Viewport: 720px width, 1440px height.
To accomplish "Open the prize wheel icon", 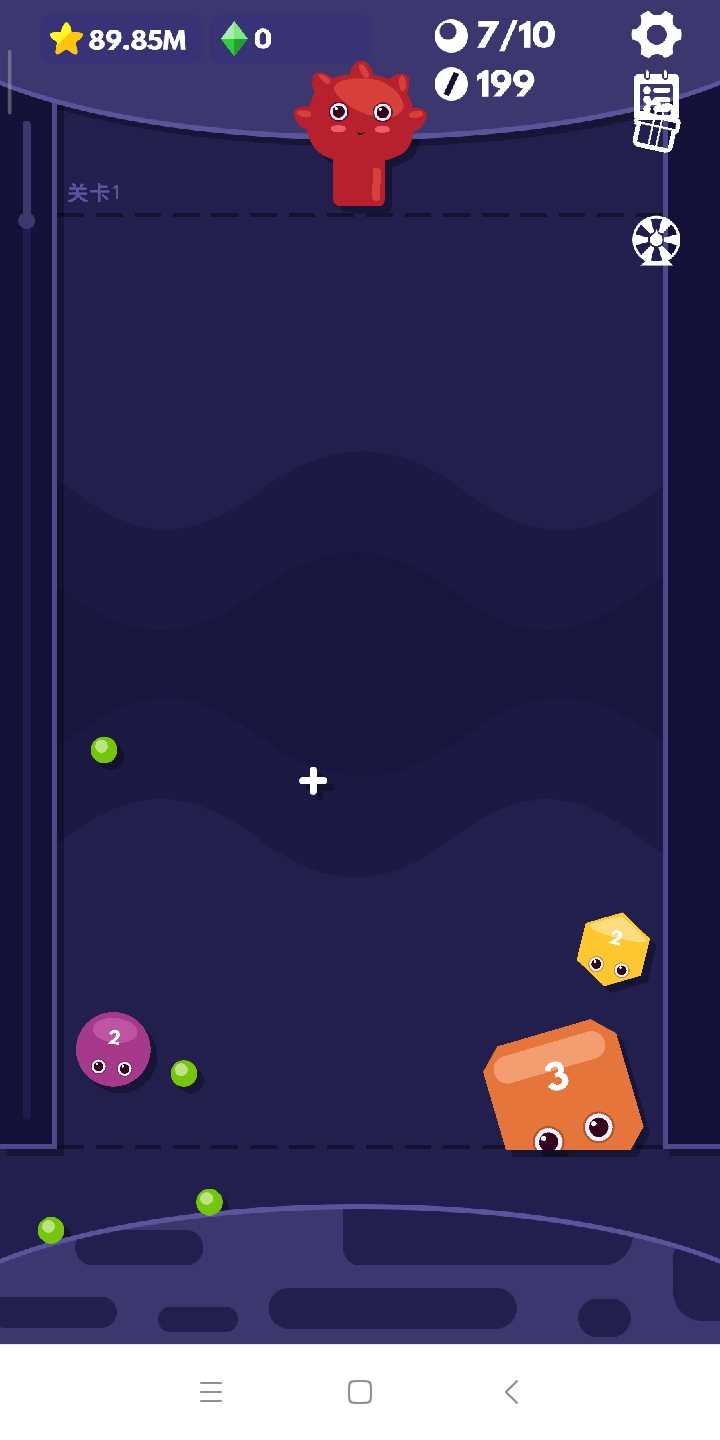I will (x=656, y=241).
